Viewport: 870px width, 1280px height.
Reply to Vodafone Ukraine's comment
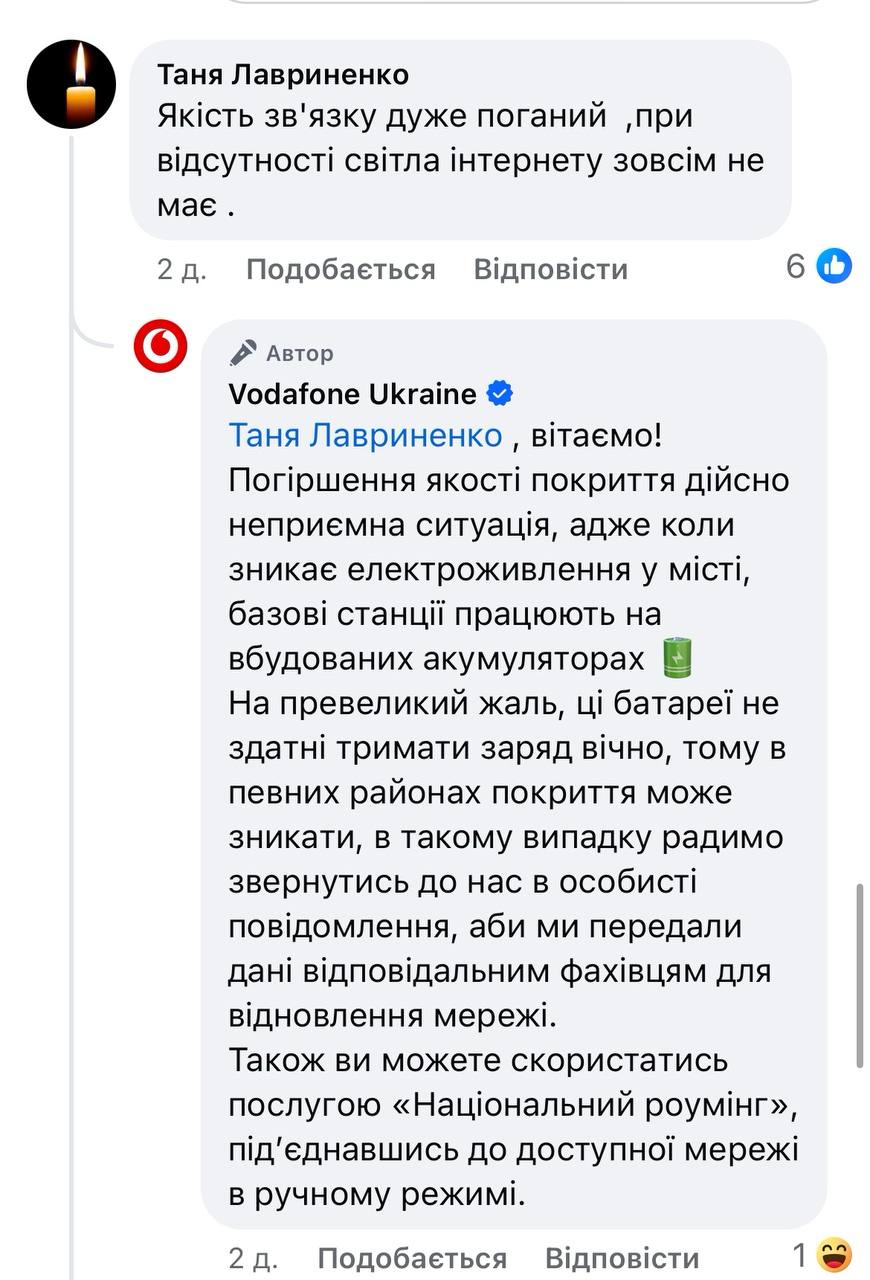(x=621, y=1257)
